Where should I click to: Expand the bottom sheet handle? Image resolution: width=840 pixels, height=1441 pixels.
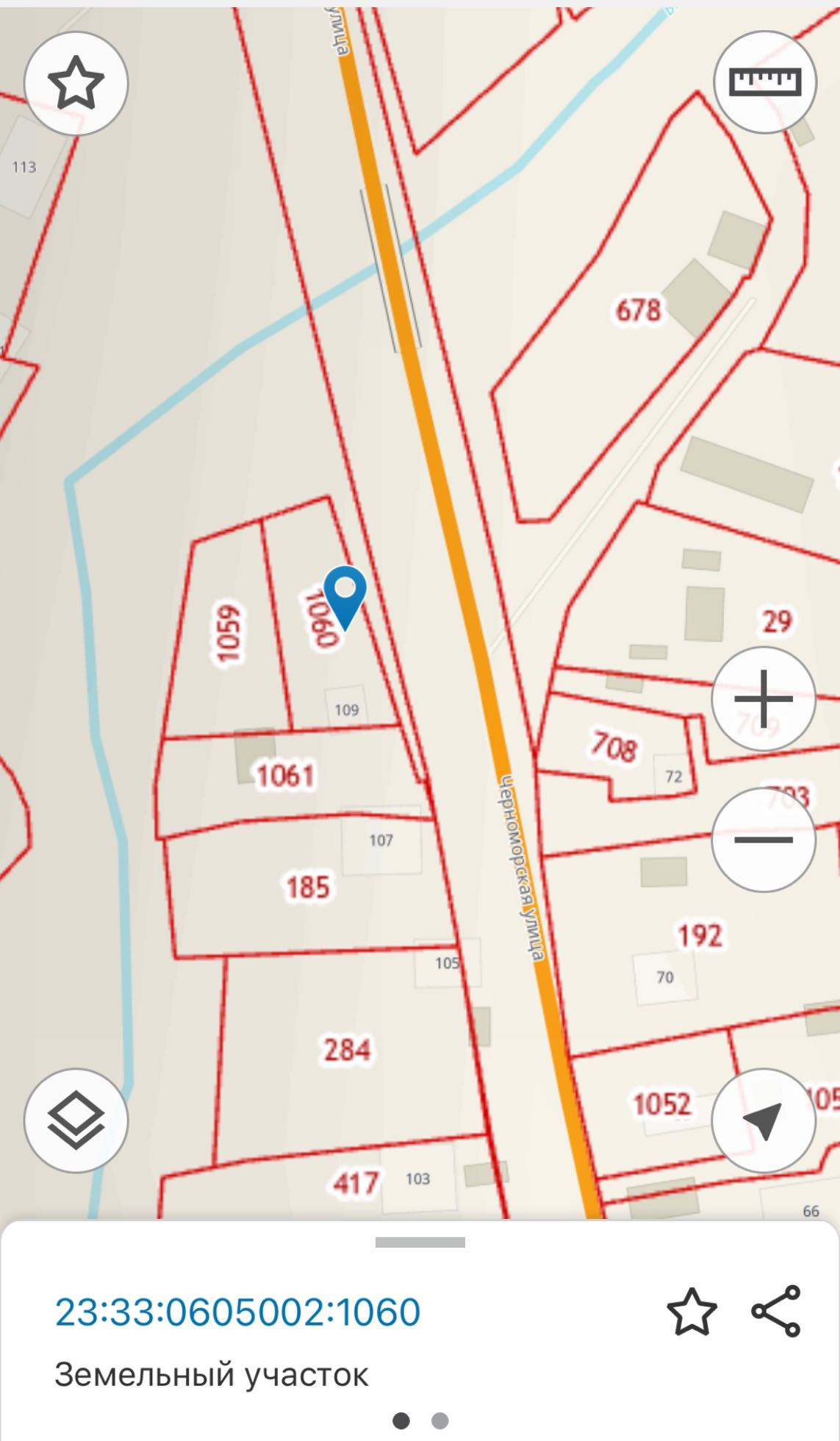pos(420,1242)
